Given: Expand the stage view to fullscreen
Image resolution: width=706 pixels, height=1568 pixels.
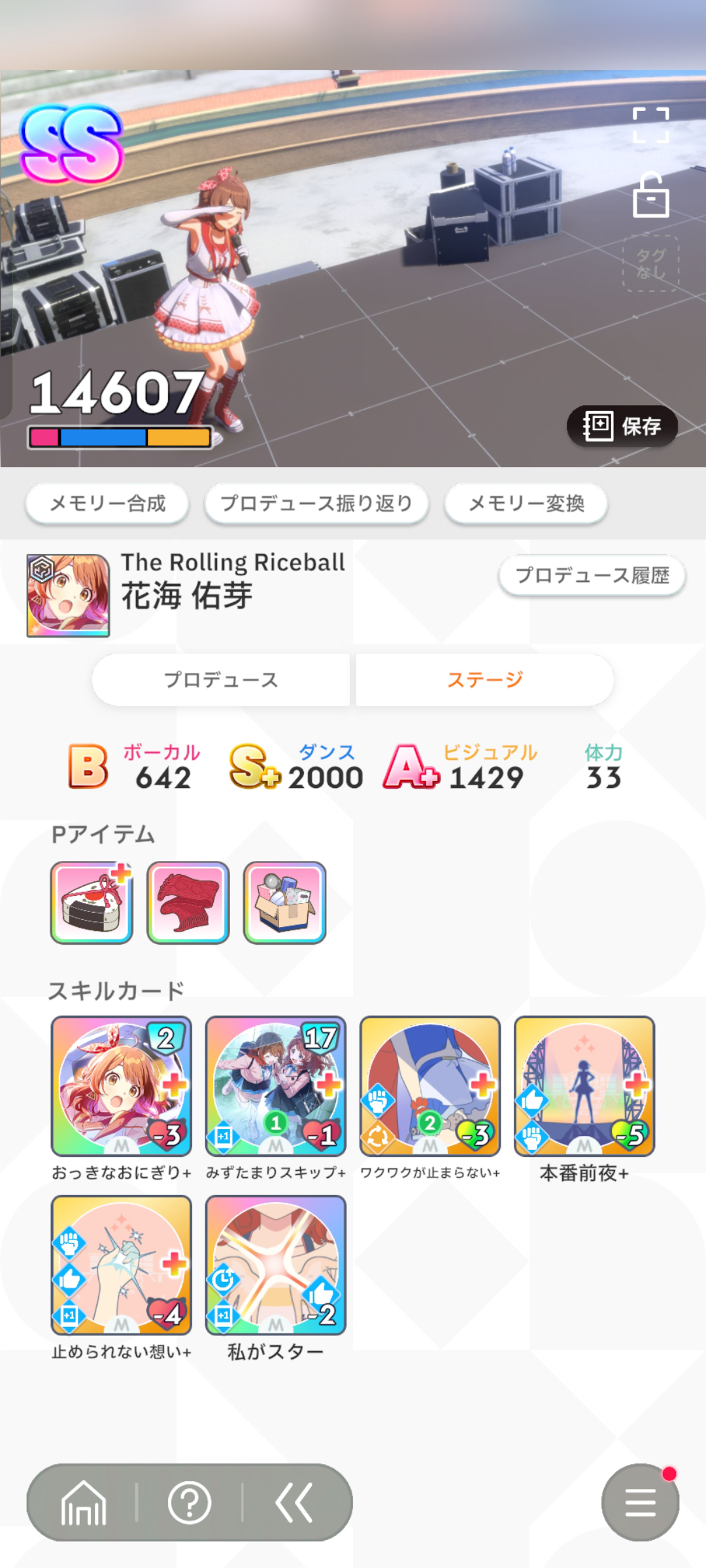Looking at the screenshot, I should coord(650,125).
